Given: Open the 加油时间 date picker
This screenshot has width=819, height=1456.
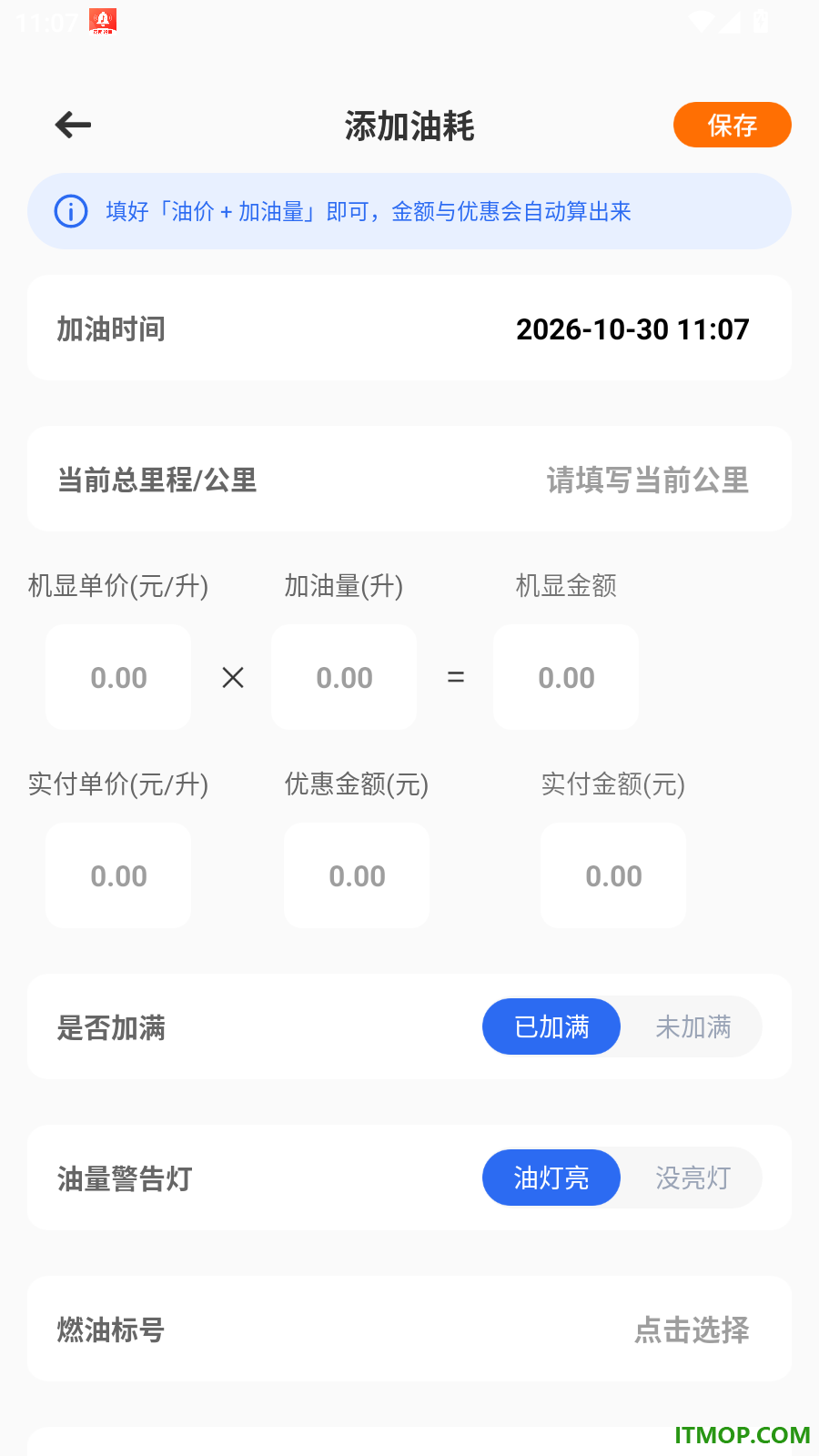Looking at the screenshot, I should click(x=409, y=329).
